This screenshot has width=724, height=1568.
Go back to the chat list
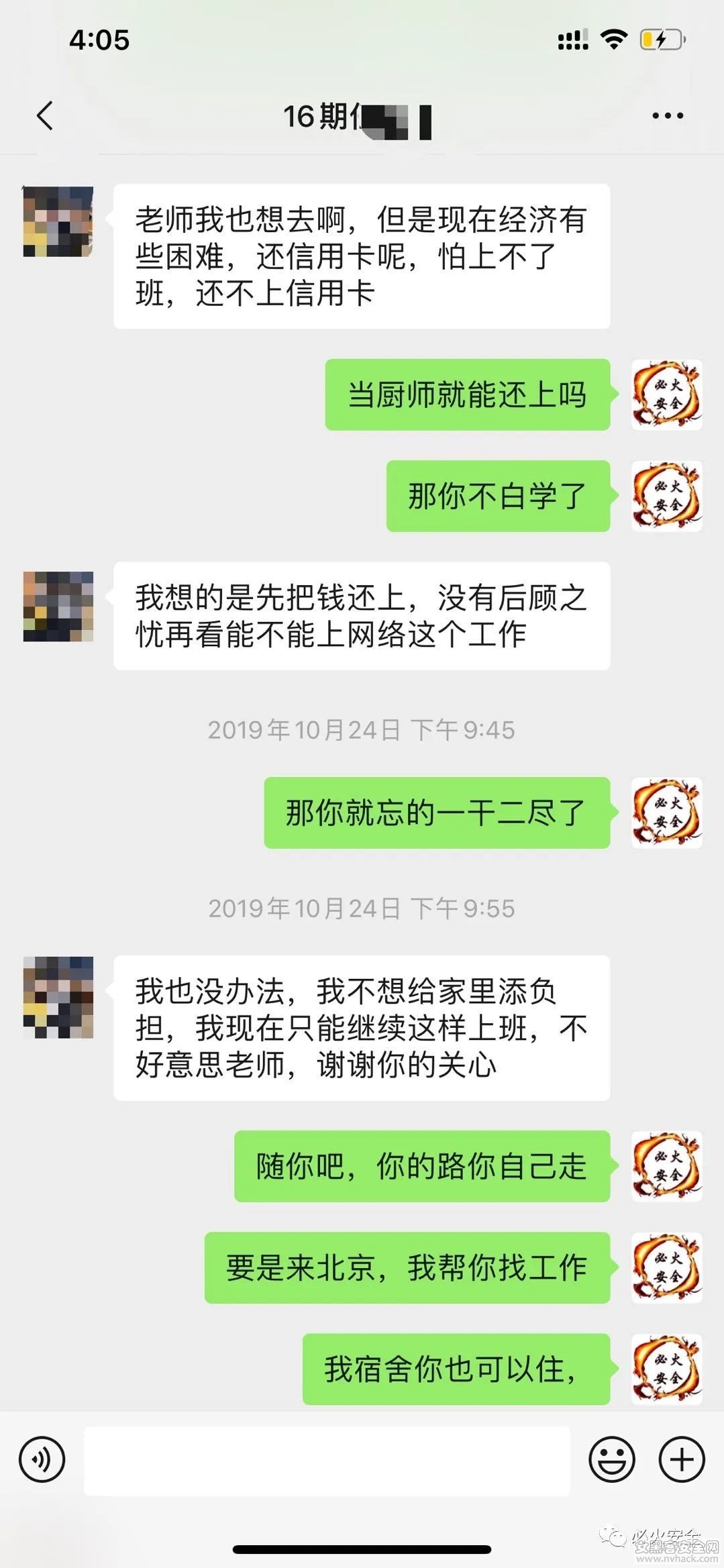pyautogui.click(x=45, y=115)
